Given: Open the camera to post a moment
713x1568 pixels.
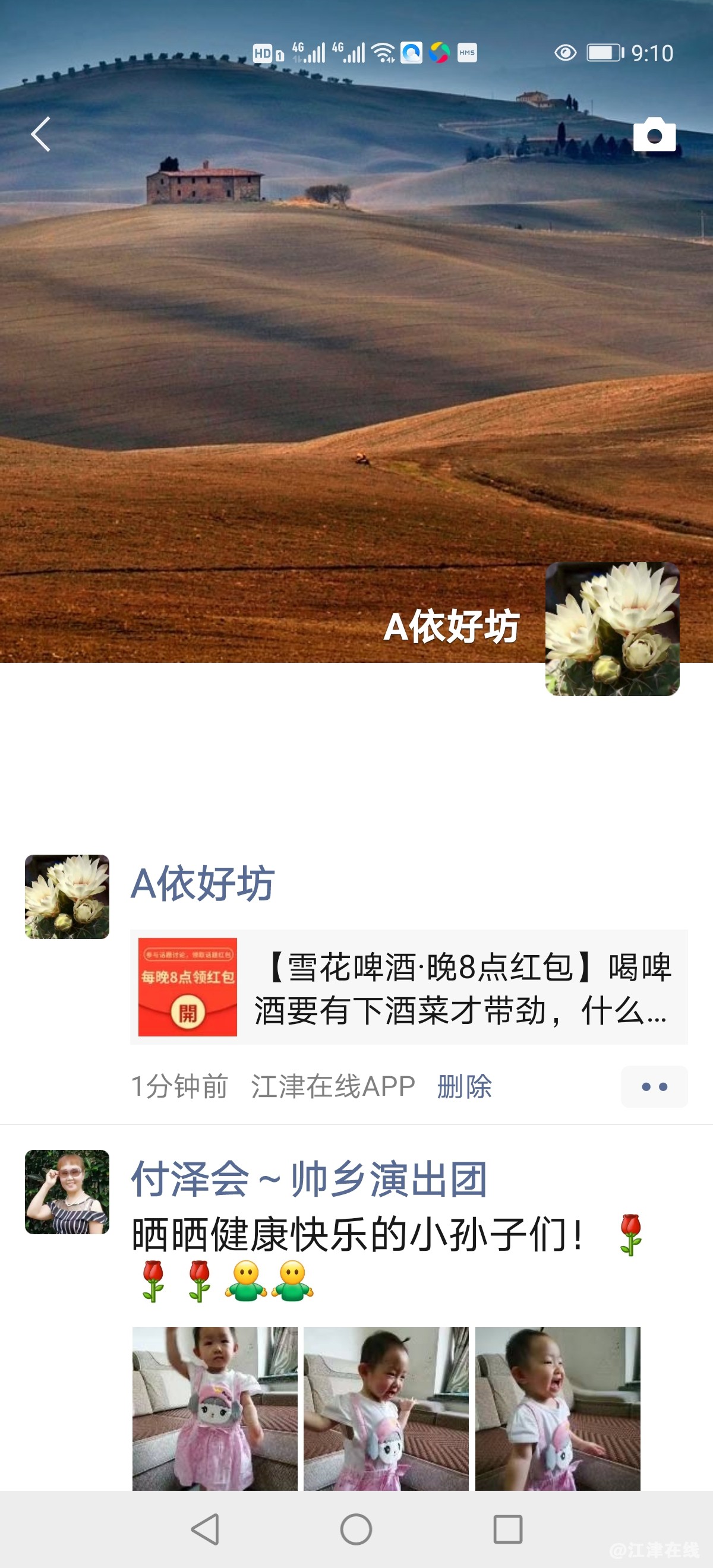Looking at the screenshot, I should coord(654,134).
